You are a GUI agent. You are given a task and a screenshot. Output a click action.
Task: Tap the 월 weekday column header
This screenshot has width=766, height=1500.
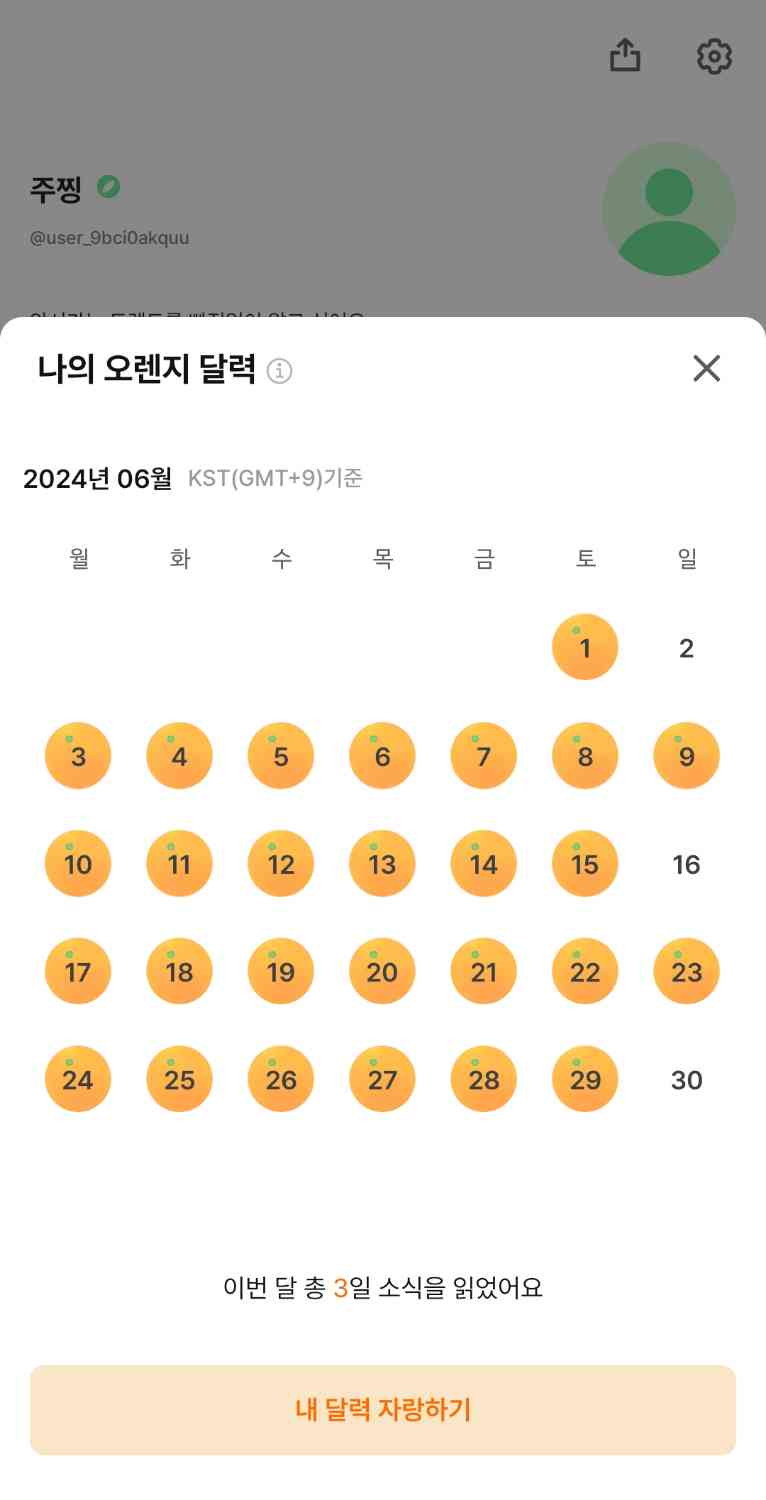[77, 558]
